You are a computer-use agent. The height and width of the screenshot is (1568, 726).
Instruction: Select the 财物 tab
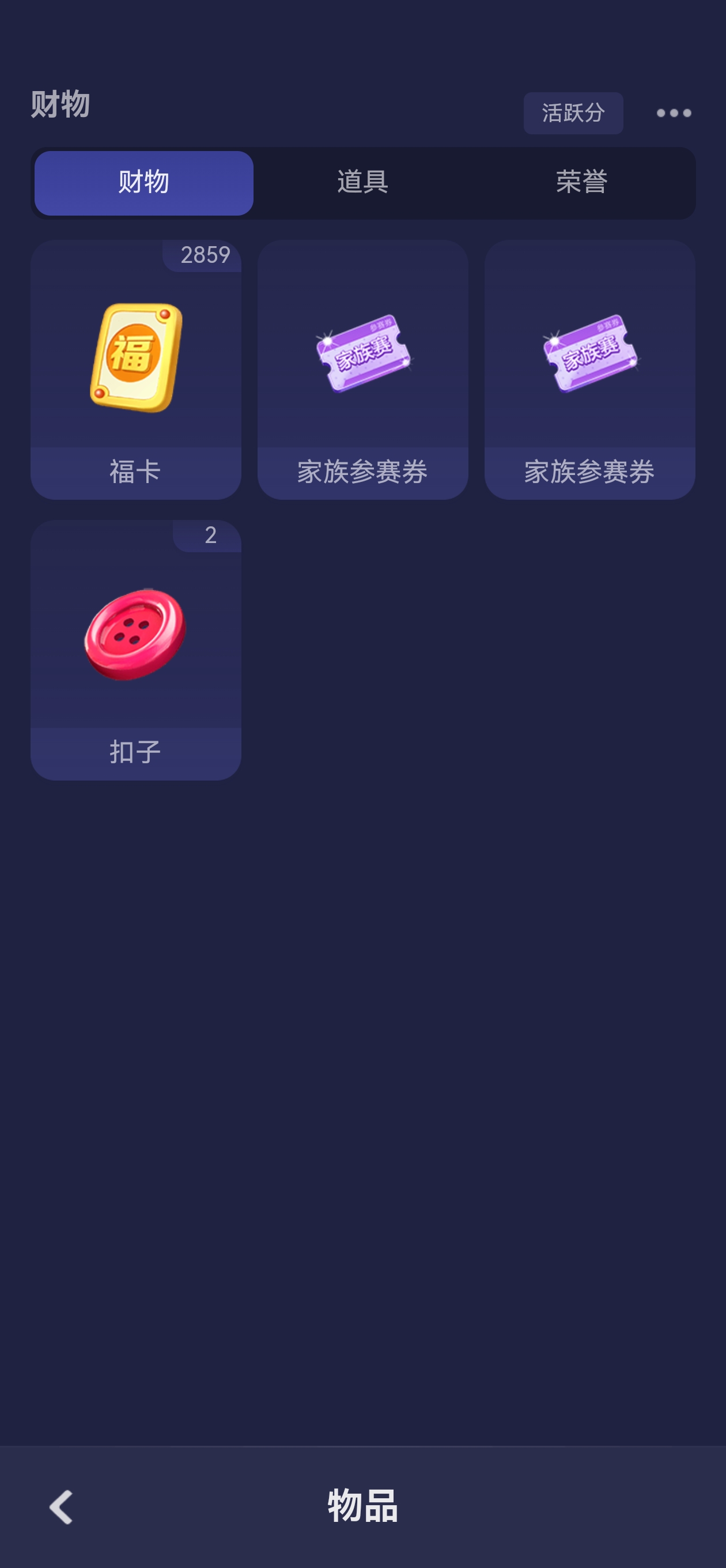(x=143, y=183)
